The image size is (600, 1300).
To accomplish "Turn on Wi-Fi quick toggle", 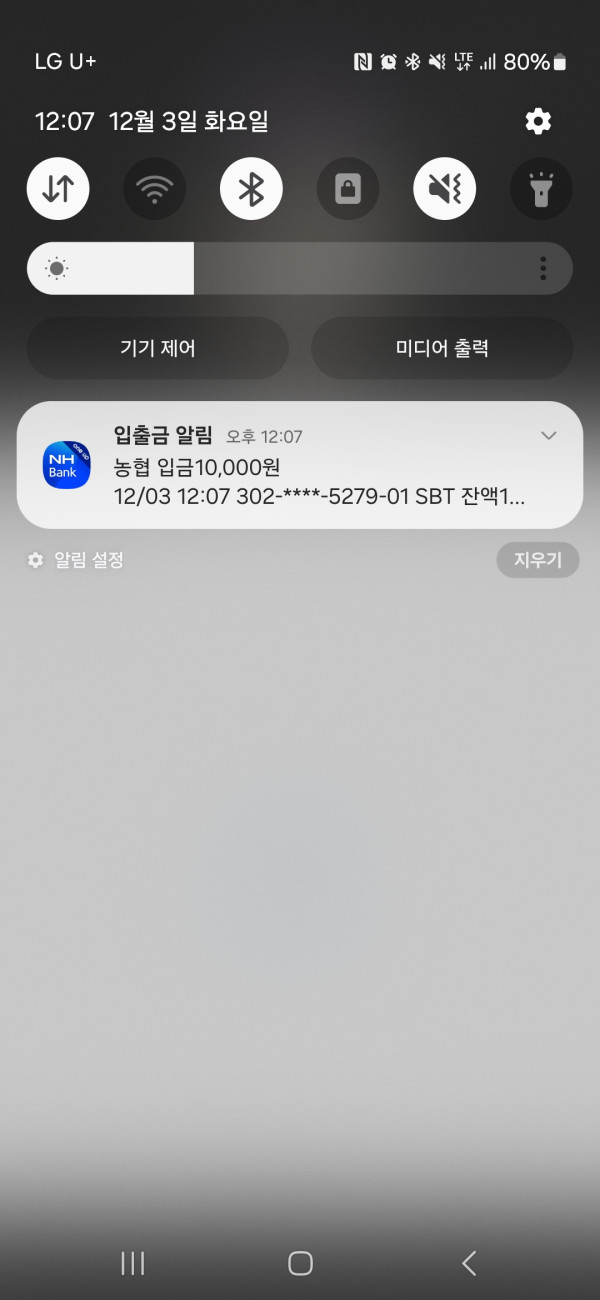I will pos(154,189).
